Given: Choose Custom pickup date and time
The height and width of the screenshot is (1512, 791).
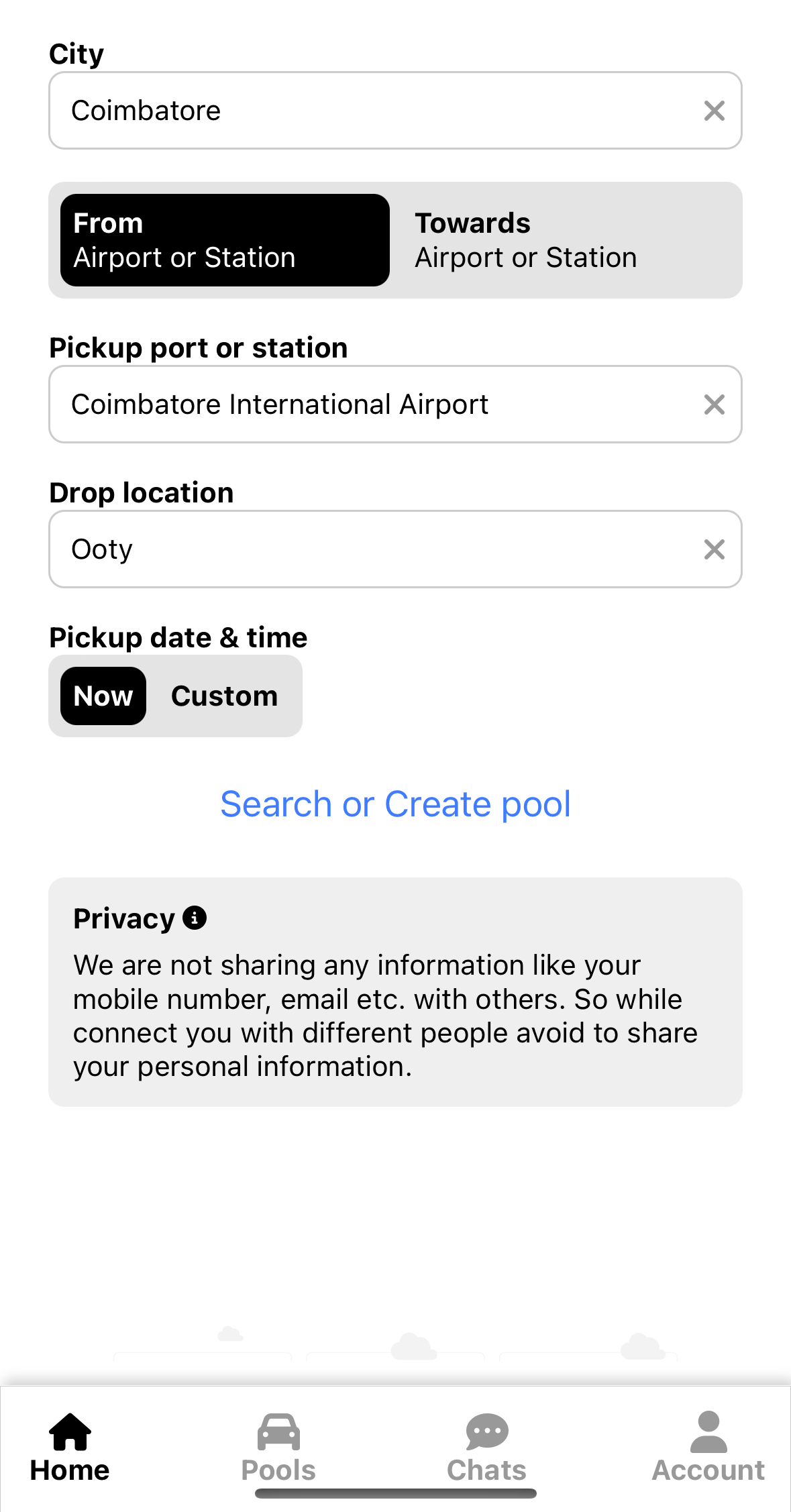Looking at the screenshot, I should click(x=224, y=696).
